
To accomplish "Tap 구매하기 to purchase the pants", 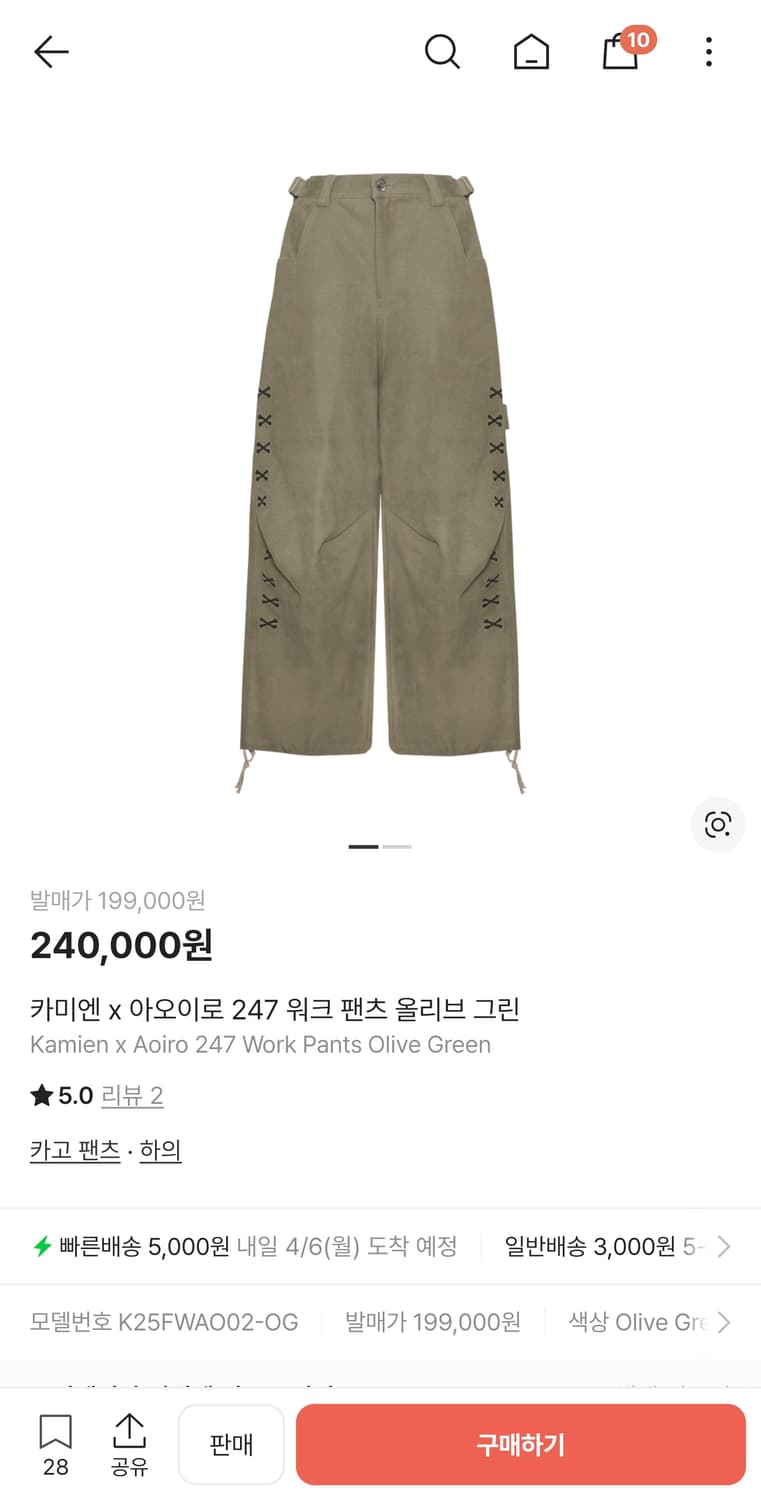I will tap(521, 1444).
